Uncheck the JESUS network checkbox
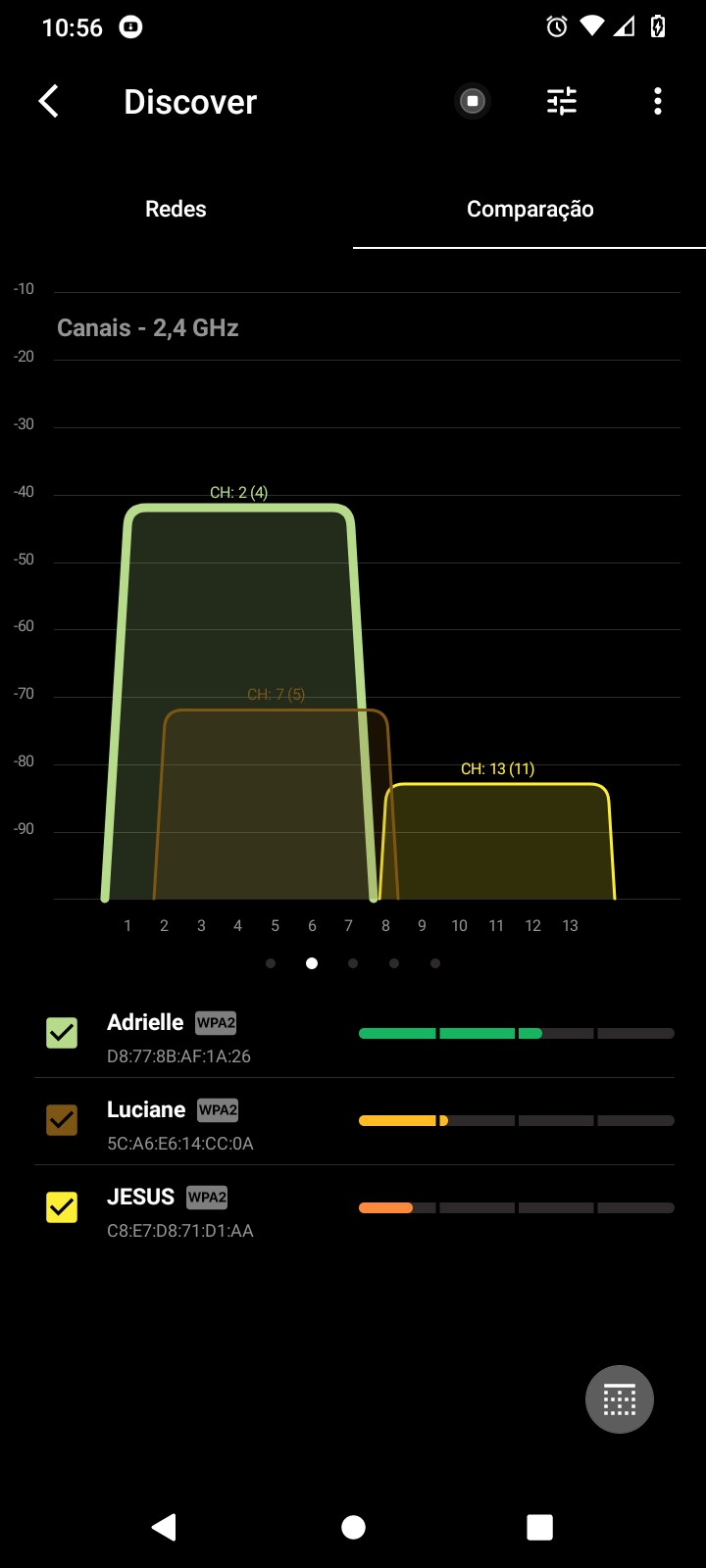 click(62, 1207)
